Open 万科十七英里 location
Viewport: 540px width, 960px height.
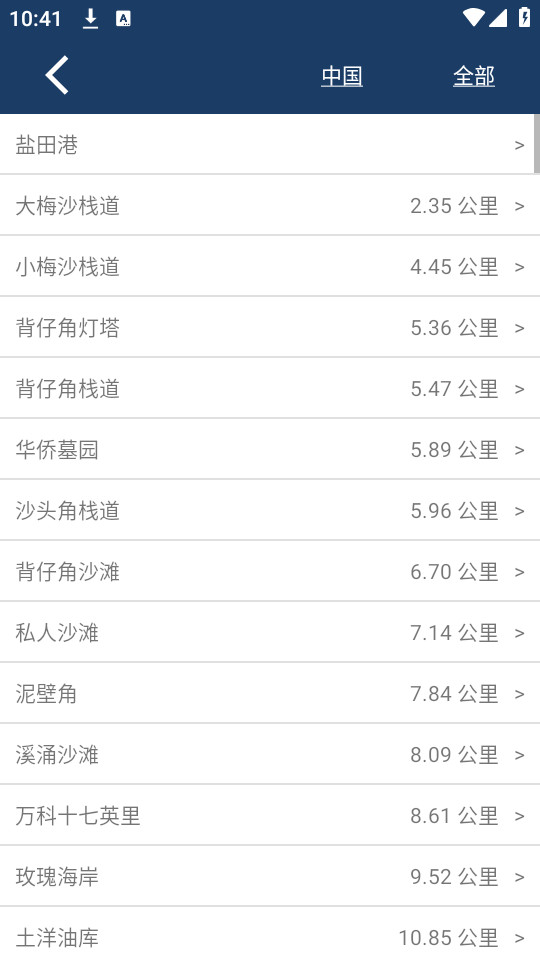pos(270,816)
